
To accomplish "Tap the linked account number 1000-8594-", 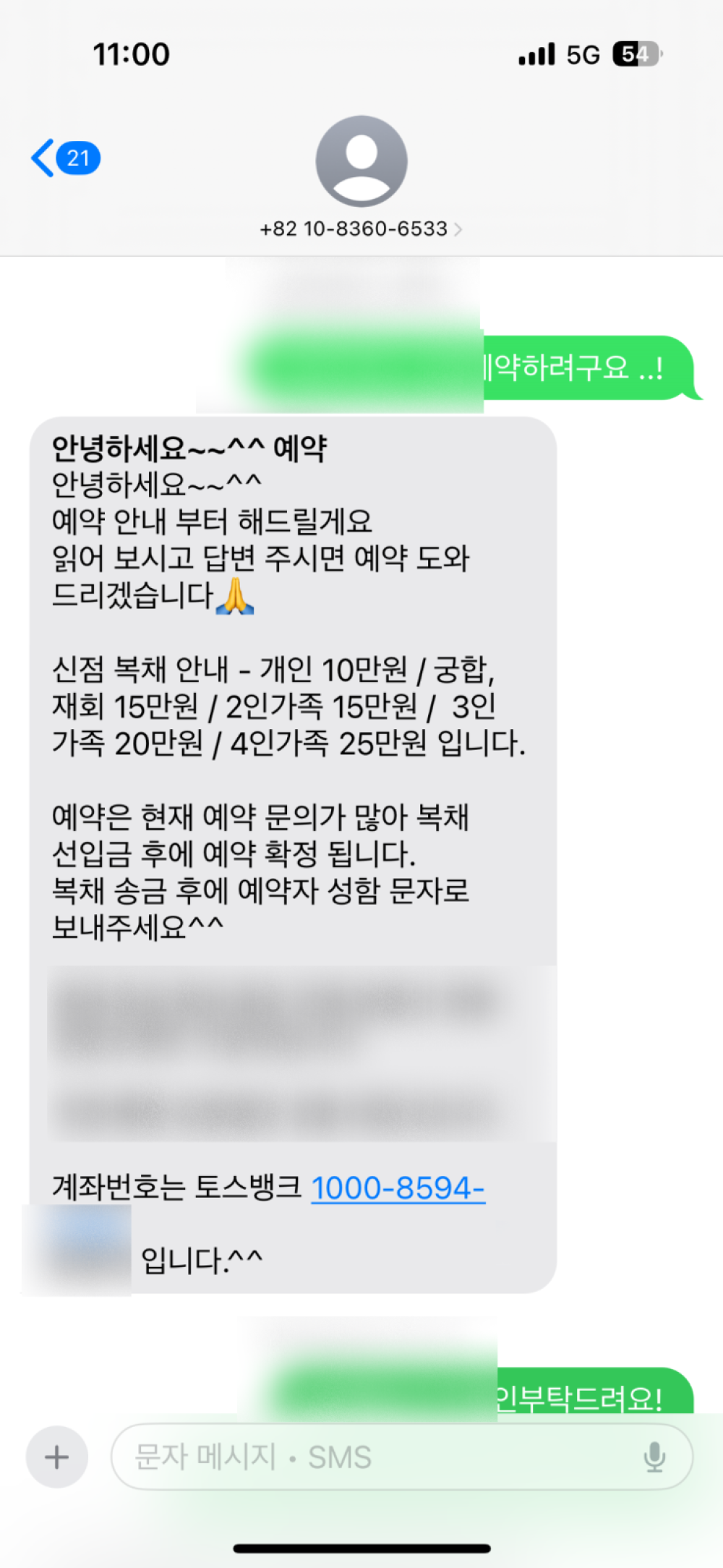I will pyautogui.click(x=398, y=1188).
